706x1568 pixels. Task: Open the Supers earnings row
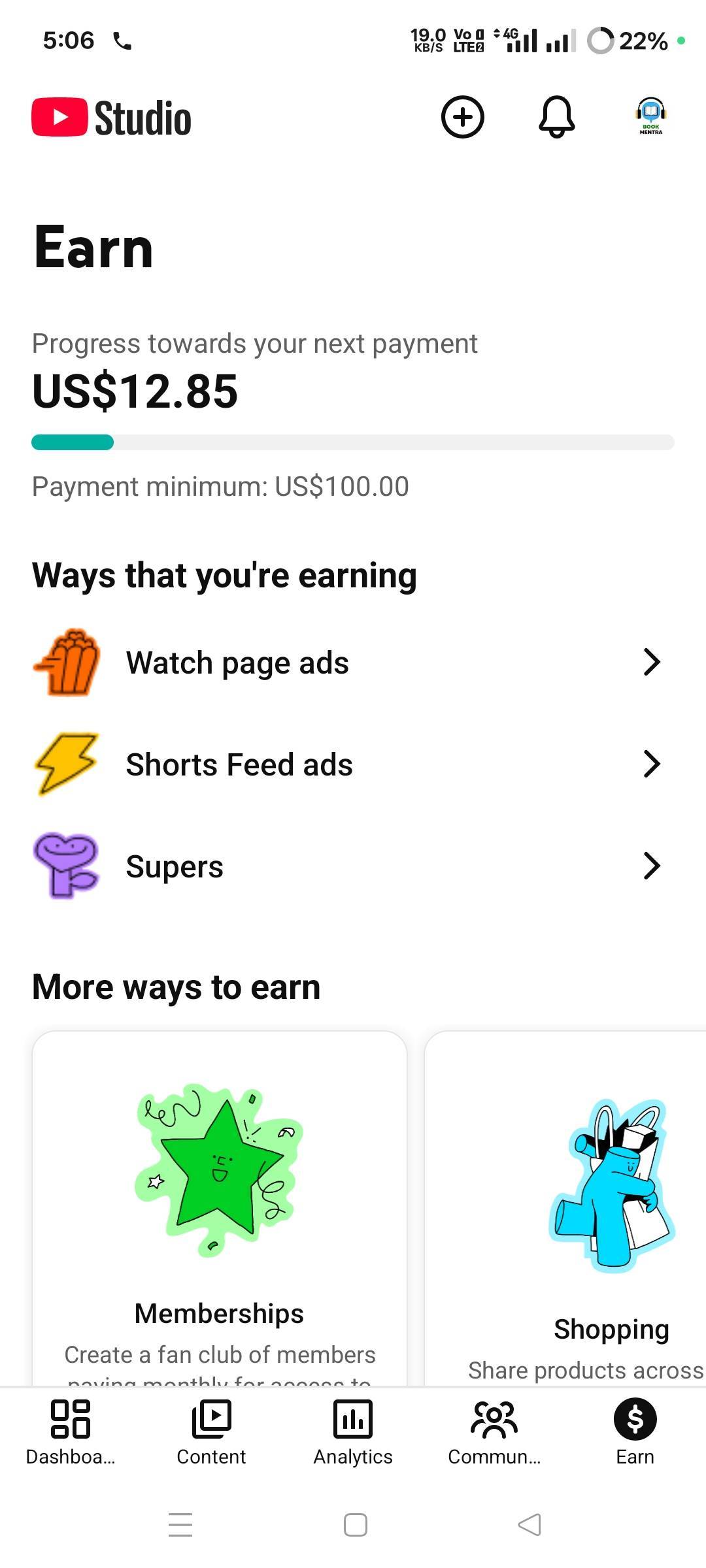[353, 866]
